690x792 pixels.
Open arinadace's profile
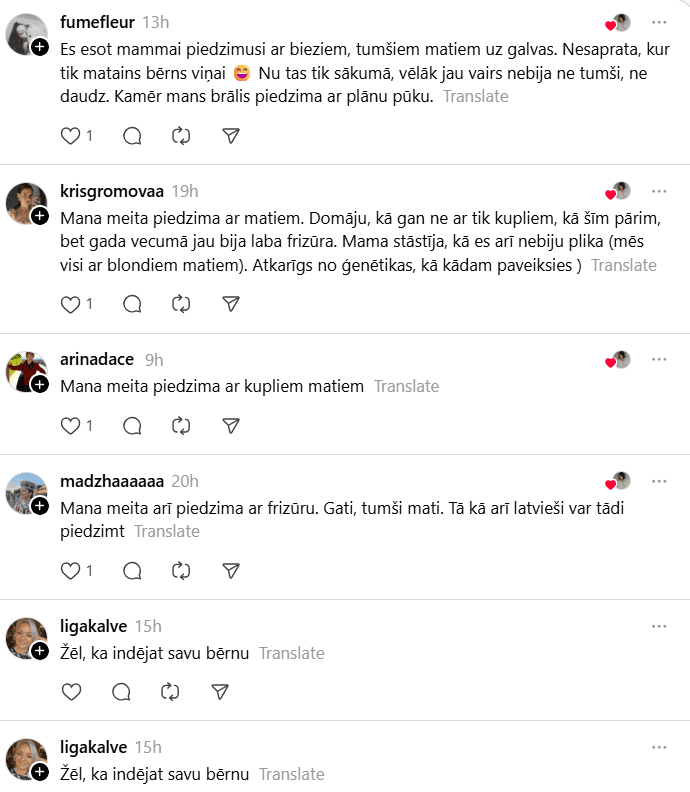tap(97, 360)
